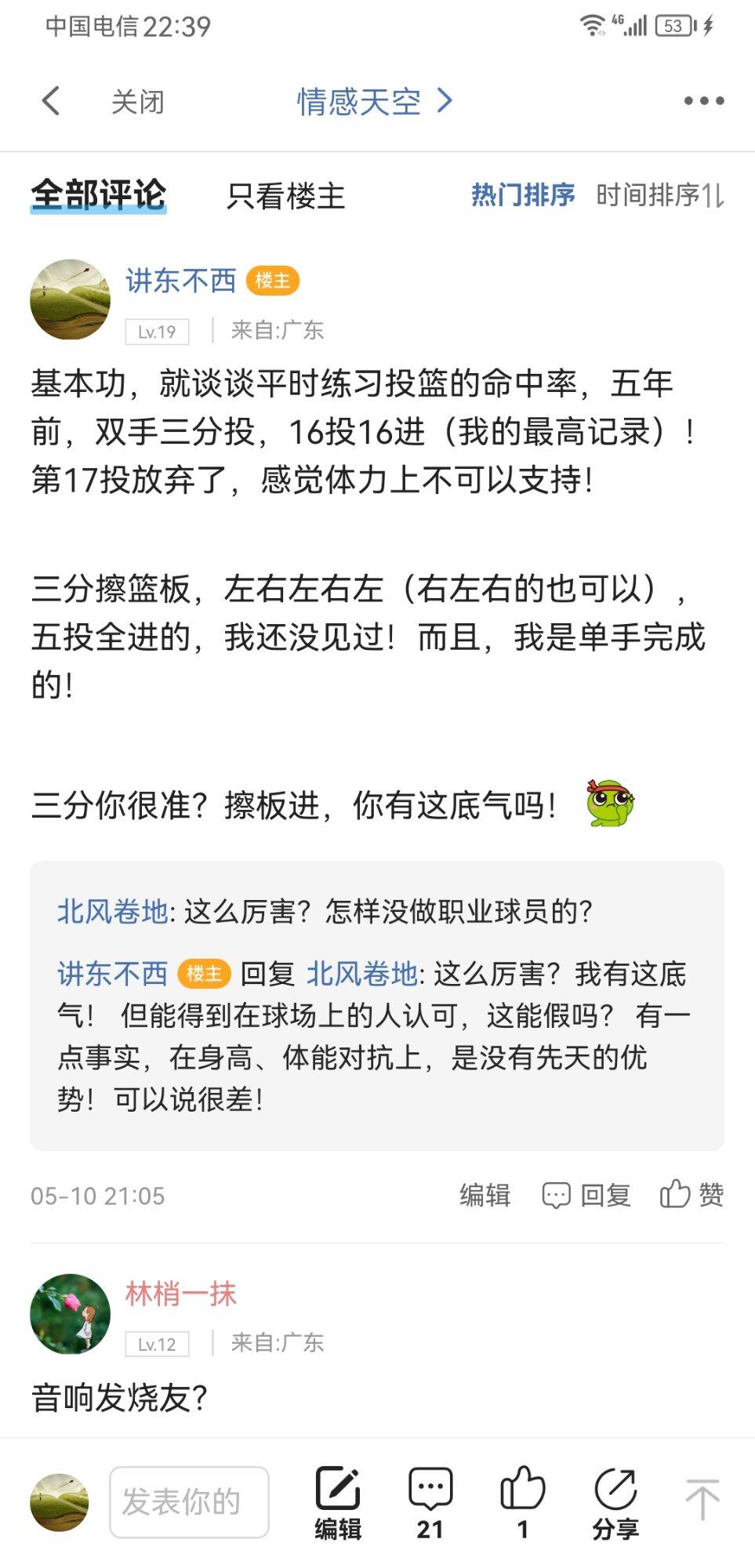Tap 关闭 to close the page
The height and width of the screenshot is (1568, 755).
137,102
